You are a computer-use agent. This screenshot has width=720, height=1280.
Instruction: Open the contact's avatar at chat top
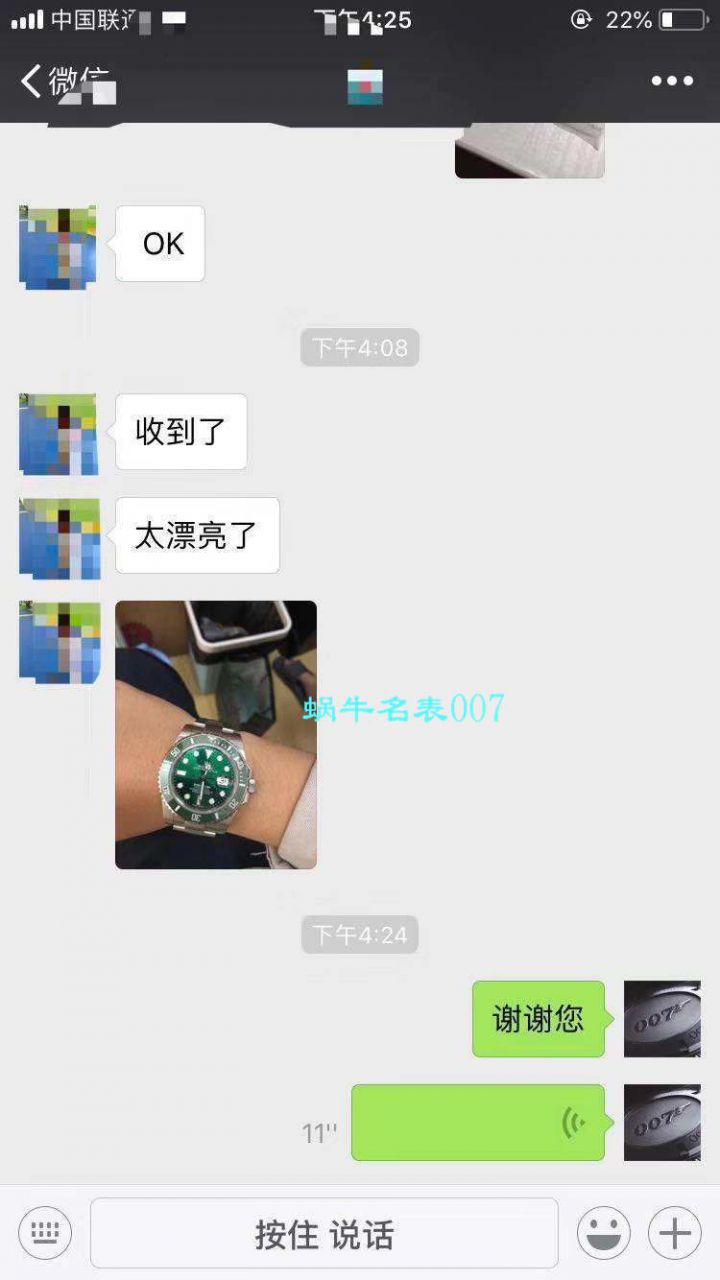click(364, 87)
